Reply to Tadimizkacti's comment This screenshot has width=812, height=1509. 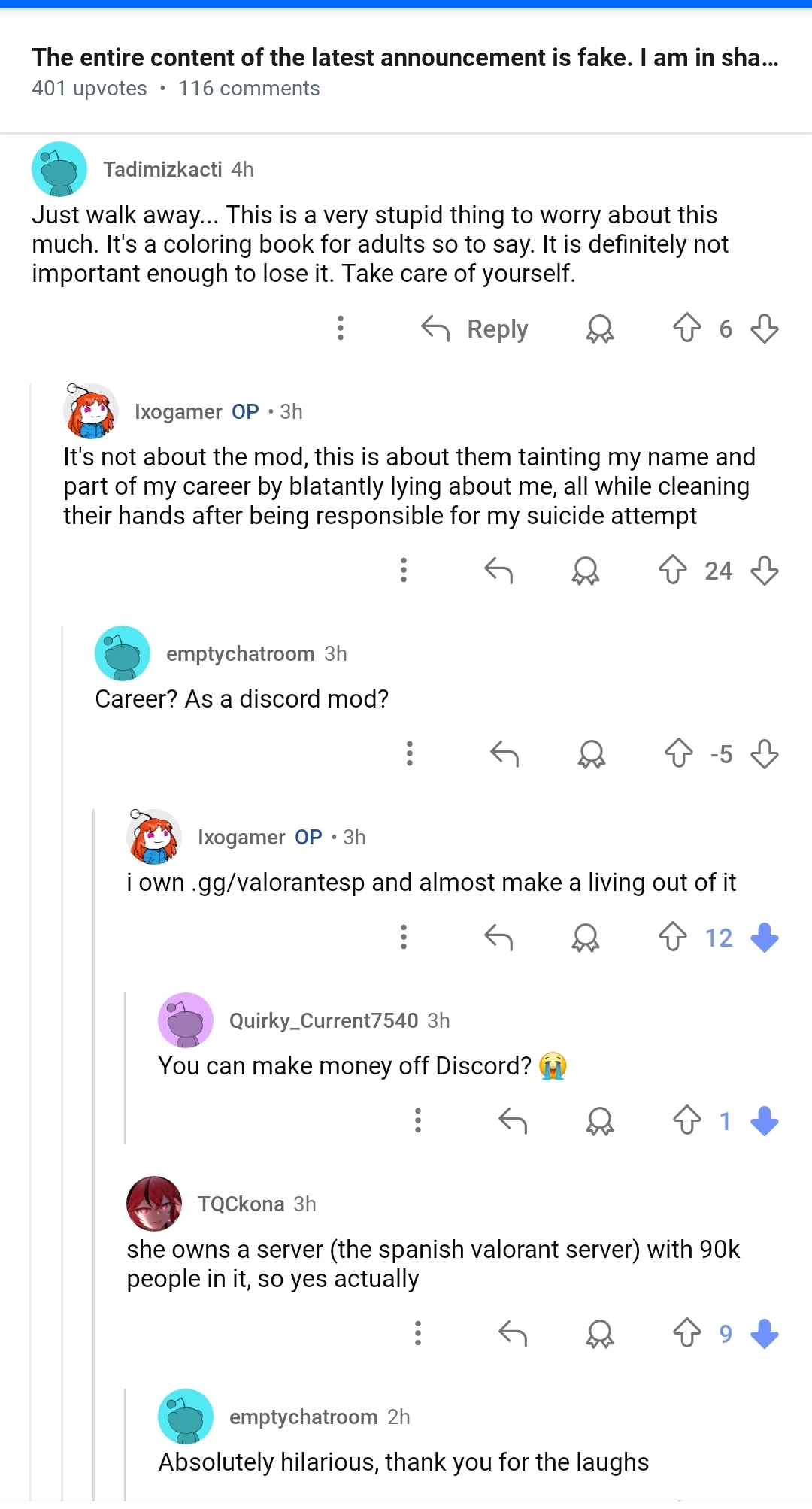(474, 329)
